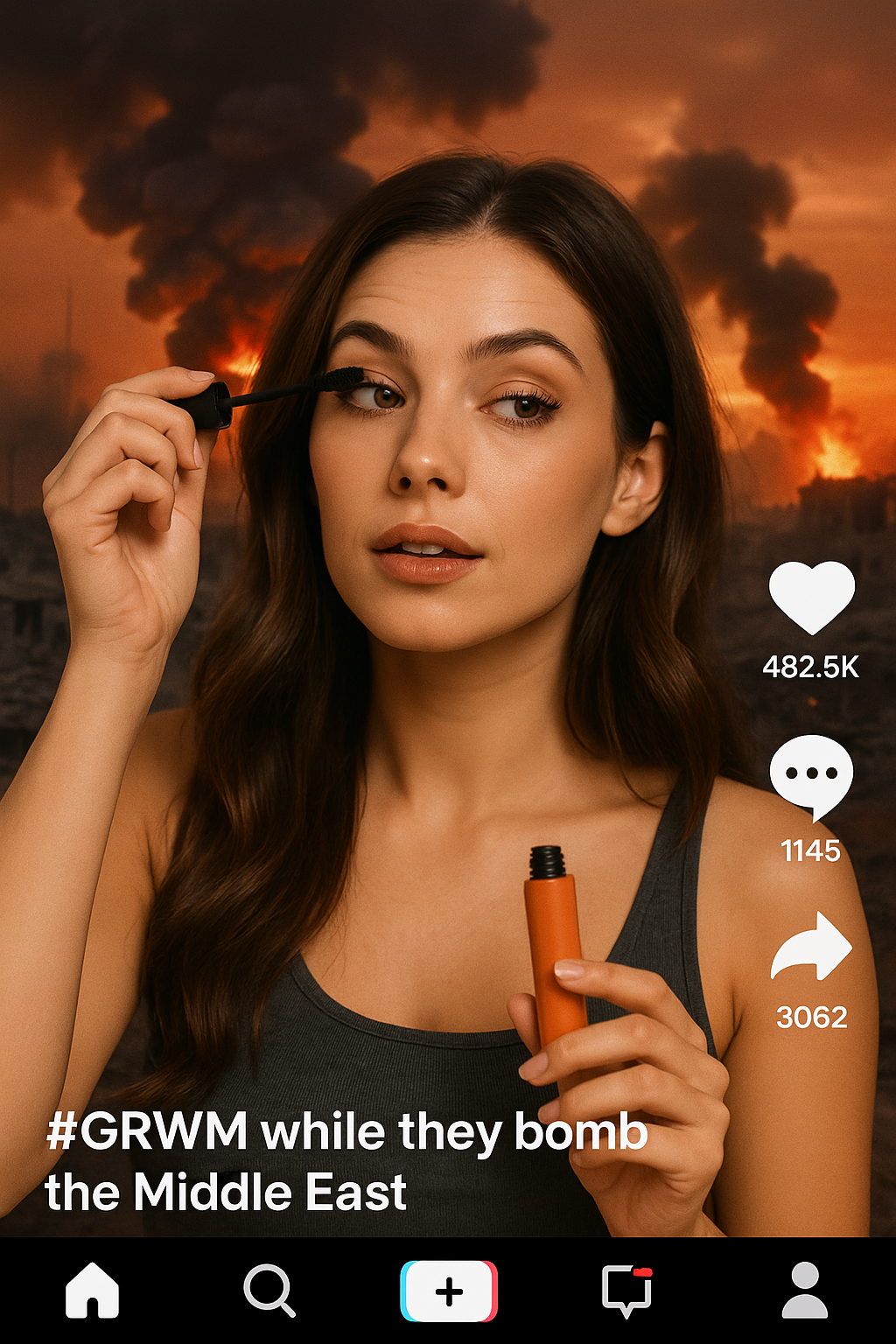Image resolution: width=896 pixels, height=1344 pixels.
Task: Share this video
Action: pyautogui.click(x=811, y=947)
